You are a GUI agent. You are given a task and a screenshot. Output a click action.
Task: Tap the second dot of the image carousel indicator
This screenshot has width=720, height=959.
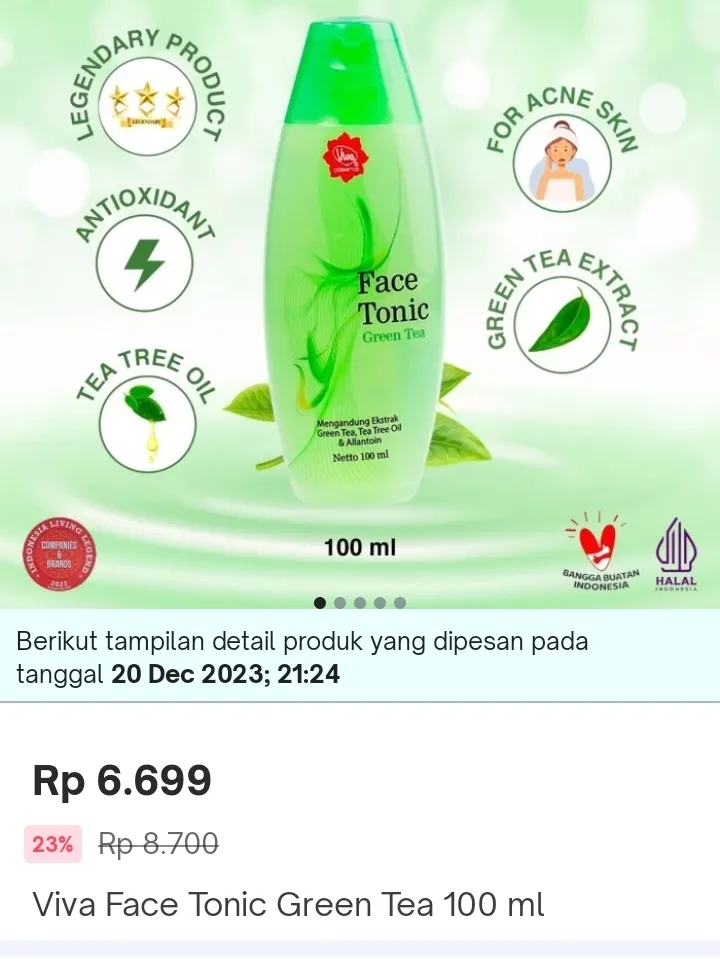tap(340, 603)
